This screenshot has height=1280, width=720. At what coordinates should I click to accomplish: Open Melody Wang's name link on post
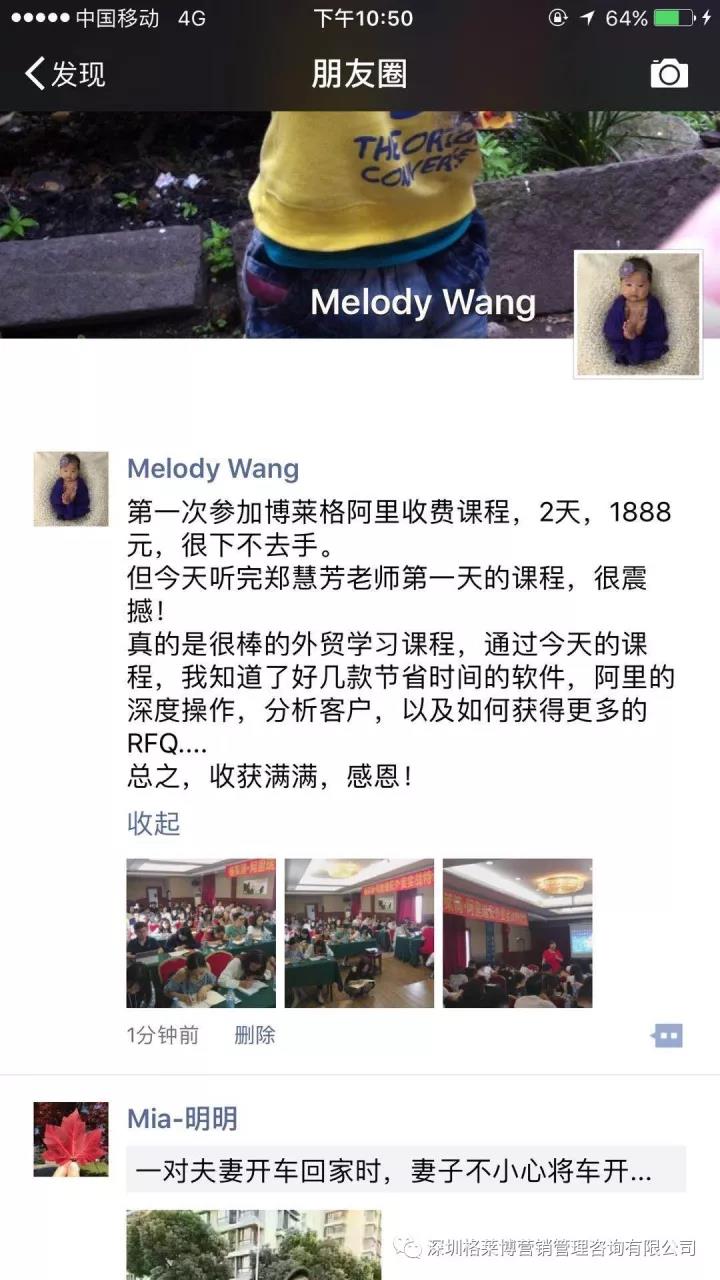(212, 469)
